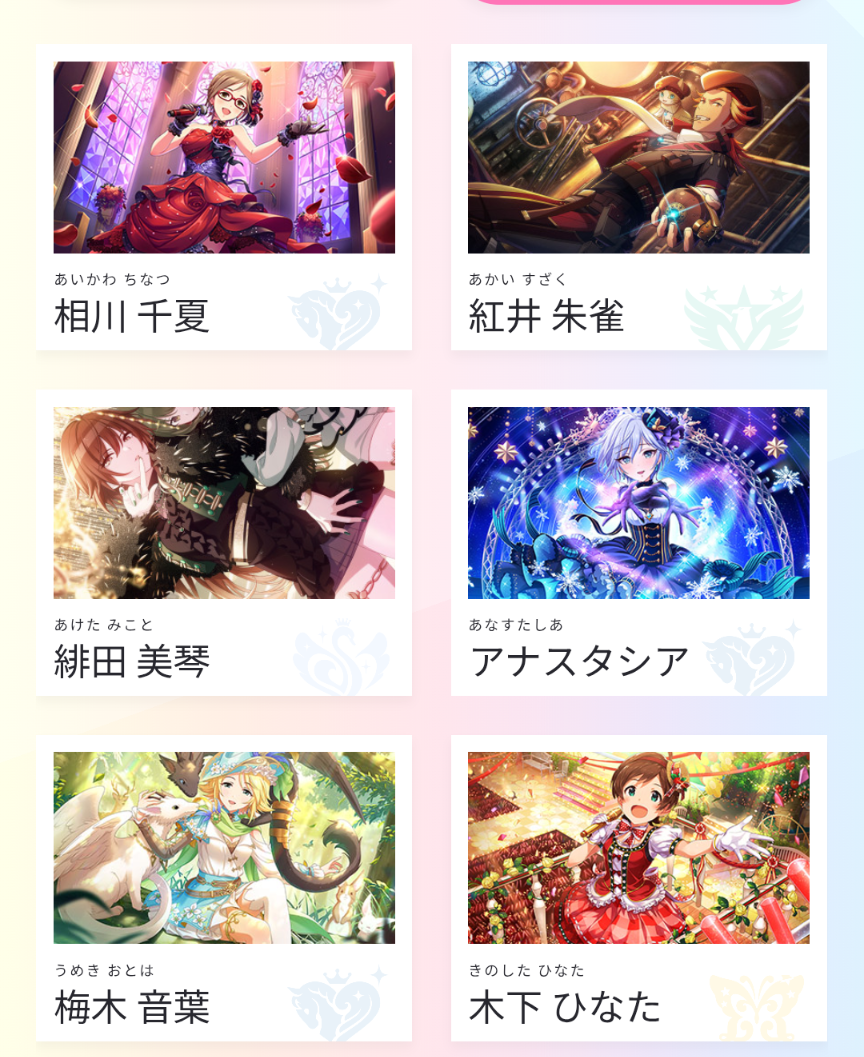Tap the 梅木 音葉 card
The image size is (864, 1057).
pyautogui.click(x=224, y=887)
